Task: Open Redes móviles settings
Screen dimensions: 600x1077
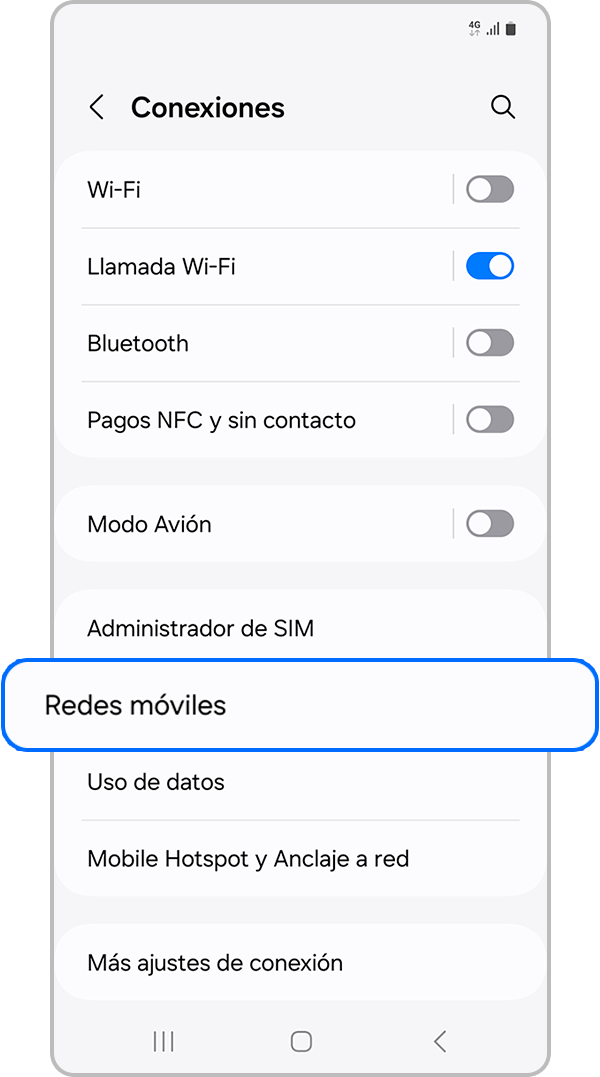Action: 300,705
